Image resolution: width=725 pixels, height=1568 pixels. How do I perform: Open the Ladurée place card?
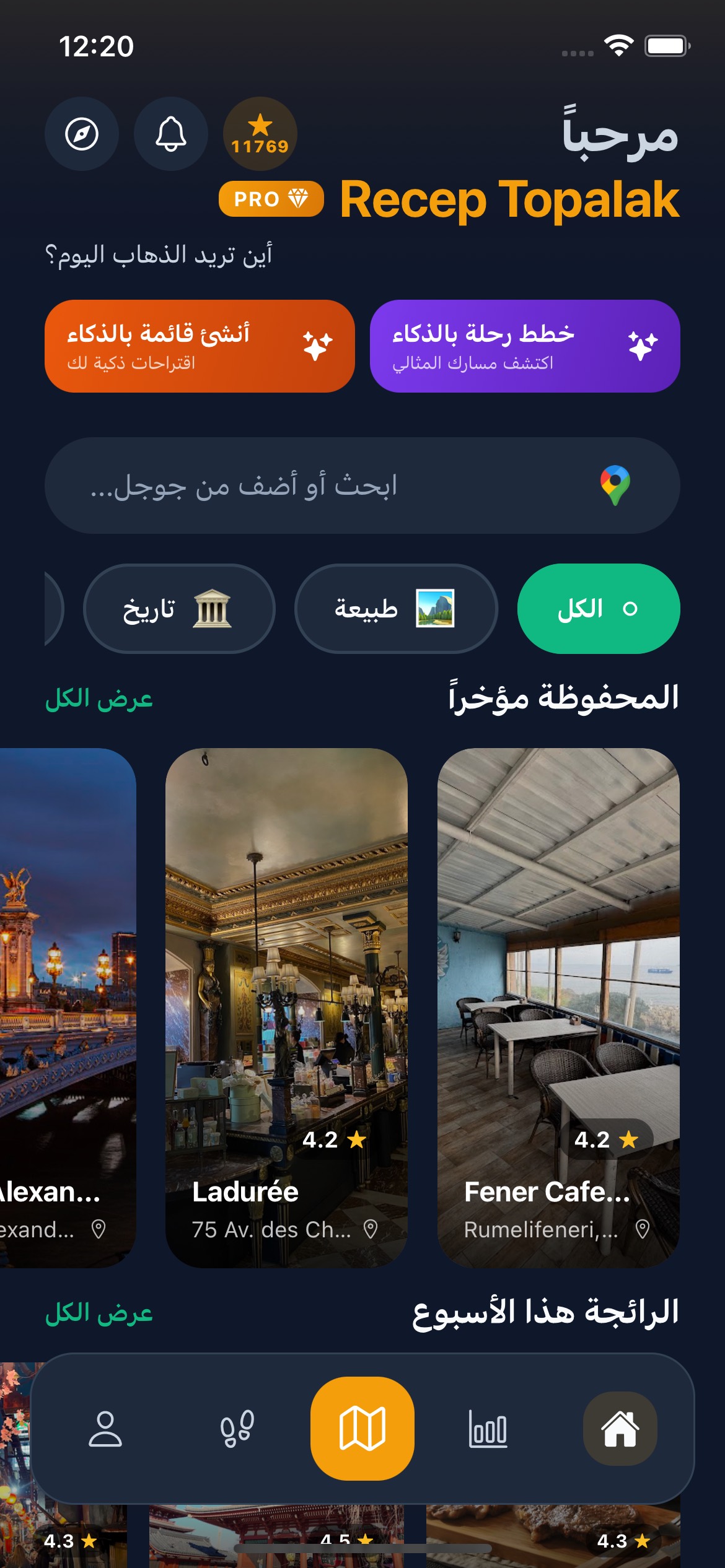pos(286,1007)
